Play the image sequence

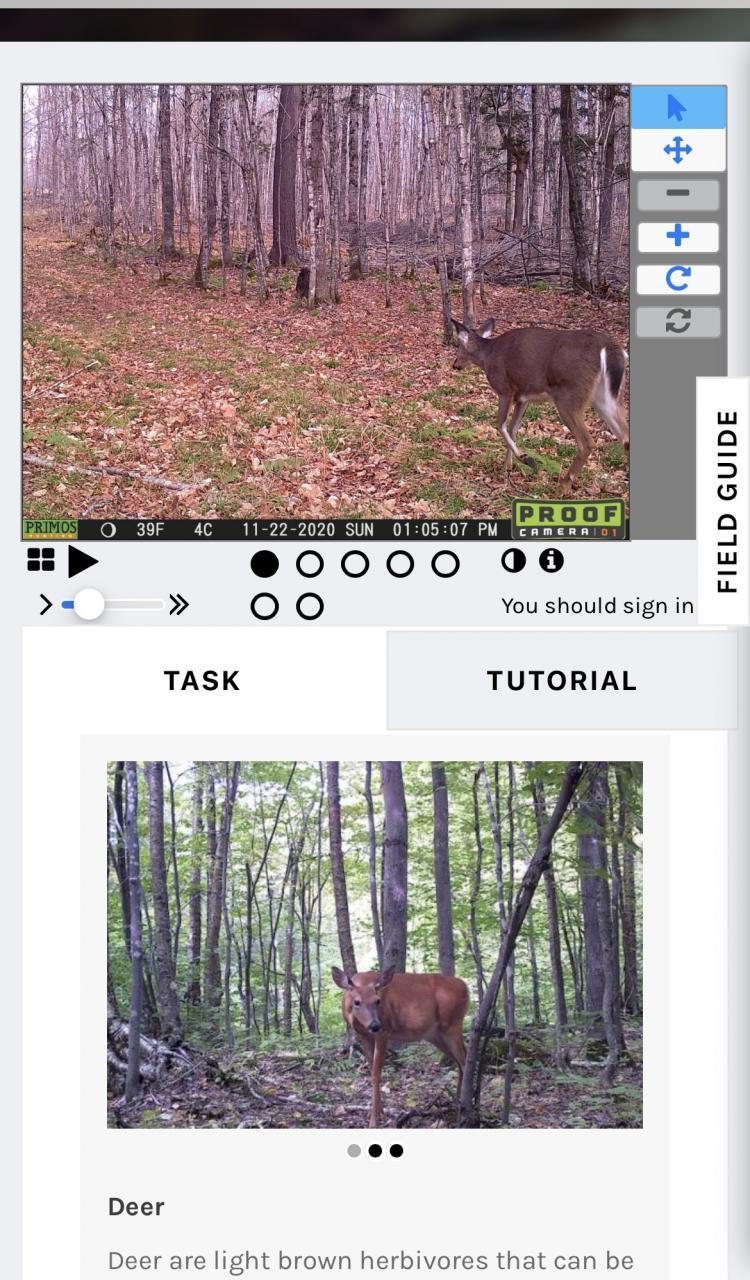coord(83,562)
